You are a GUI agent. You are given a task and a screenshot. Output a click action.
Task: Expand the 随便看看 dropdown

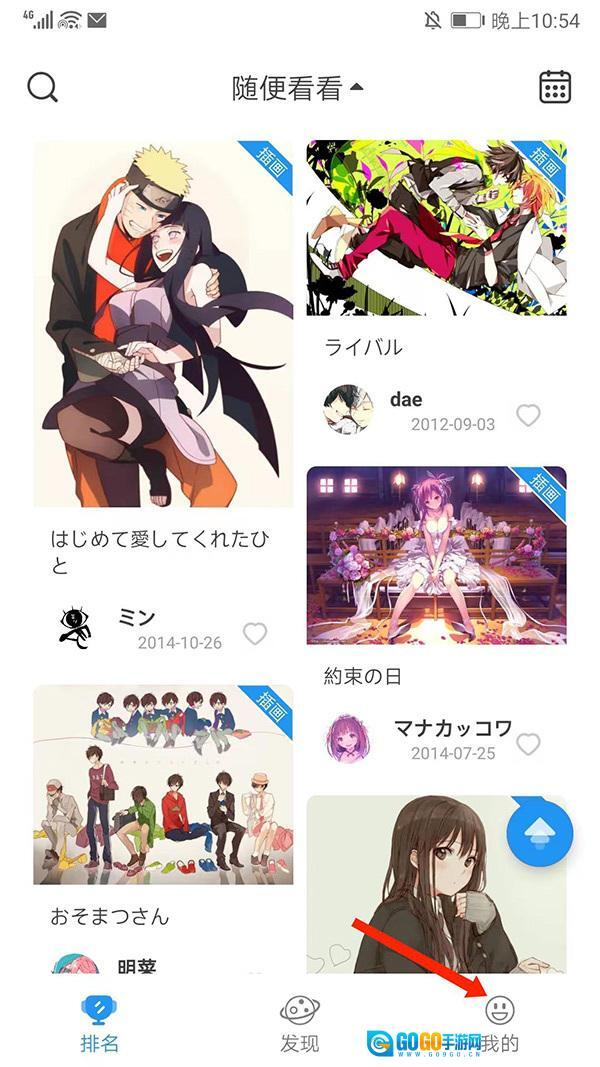pos(298,88)
